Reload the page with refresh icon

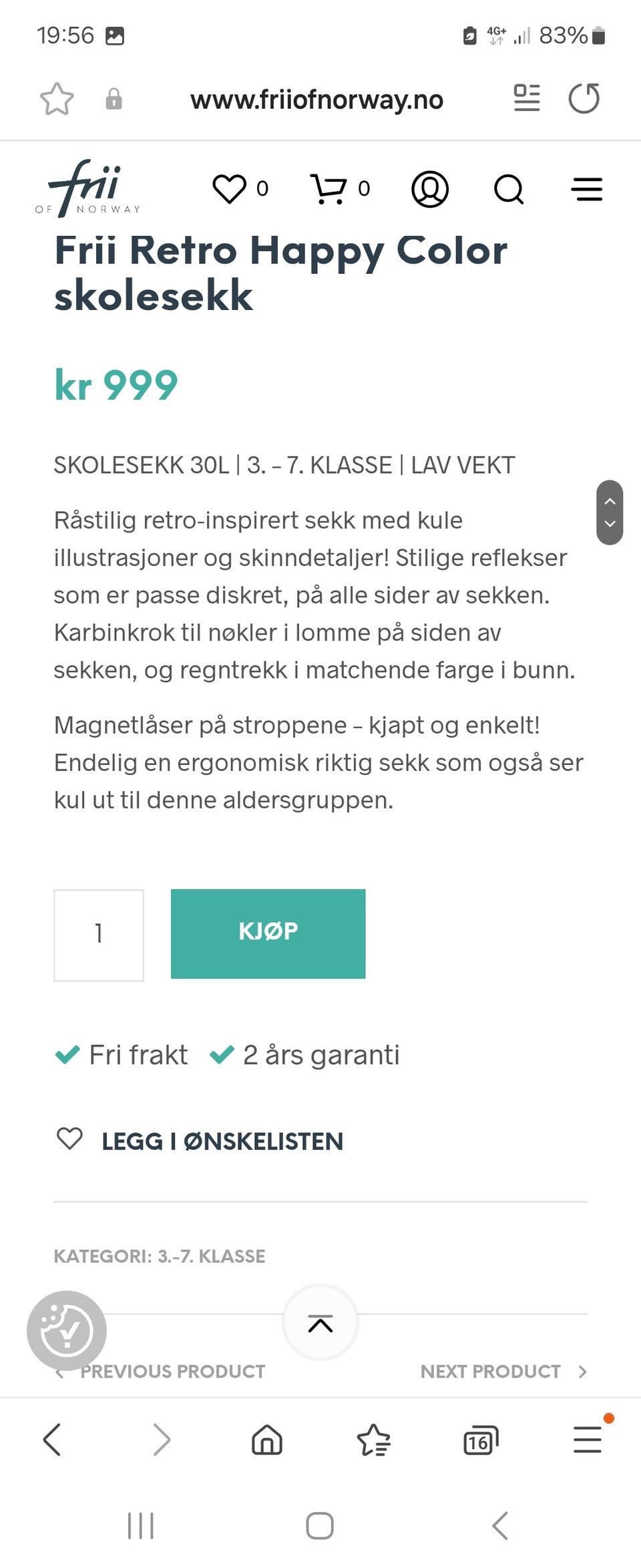point(585,98)
